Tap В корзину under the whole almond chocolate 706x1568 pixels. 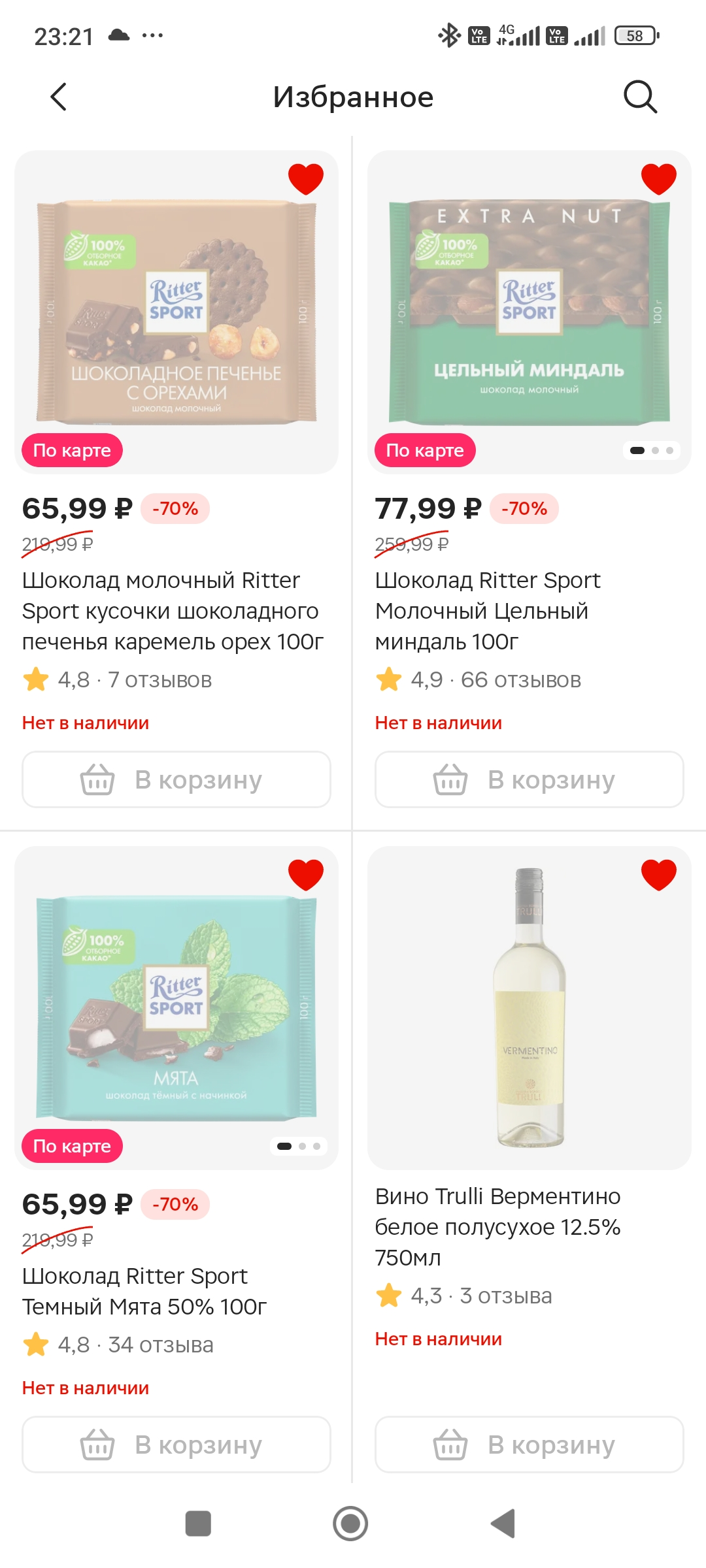(x=529, y=779)
